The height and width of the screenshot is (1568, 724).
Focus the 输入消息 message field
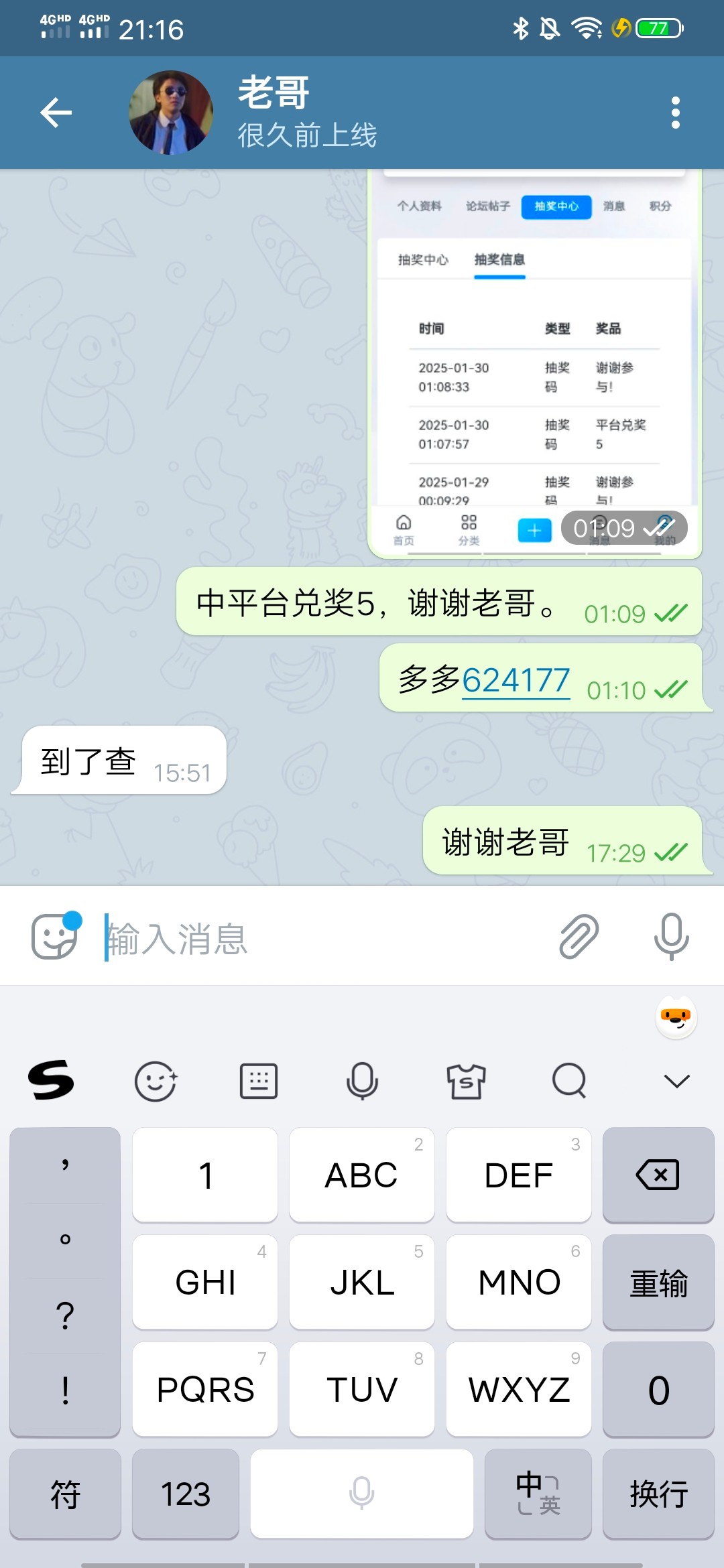(x=322, y=938)
